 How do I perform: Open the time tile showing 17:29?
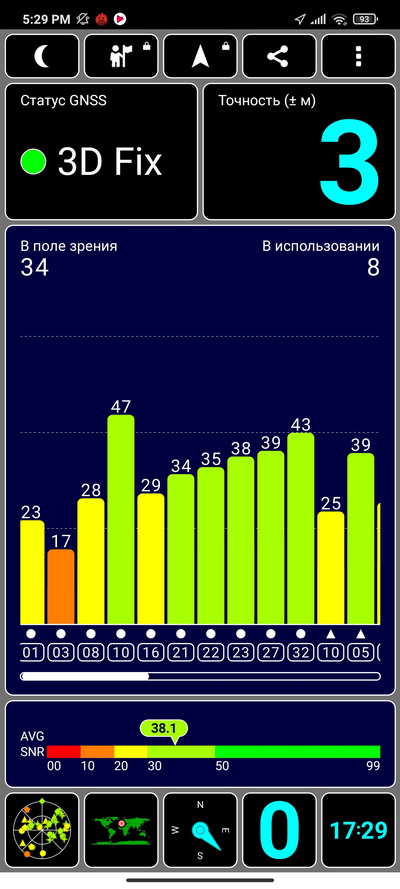pyautogui.click(x=358, y=830)
